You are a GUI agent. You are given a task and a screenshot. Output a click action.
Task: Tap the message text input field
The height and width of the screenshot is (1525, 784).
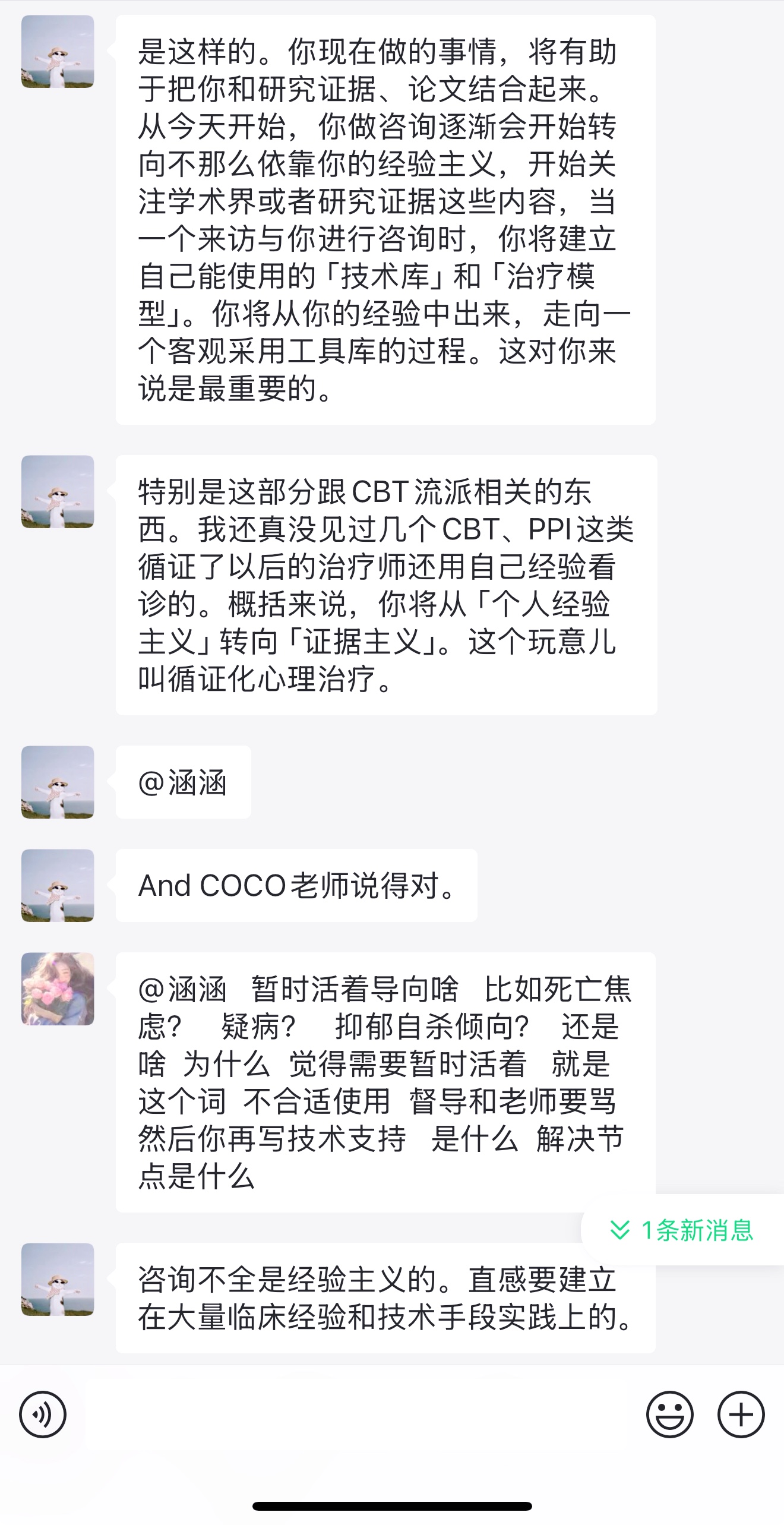point(356,1414)
